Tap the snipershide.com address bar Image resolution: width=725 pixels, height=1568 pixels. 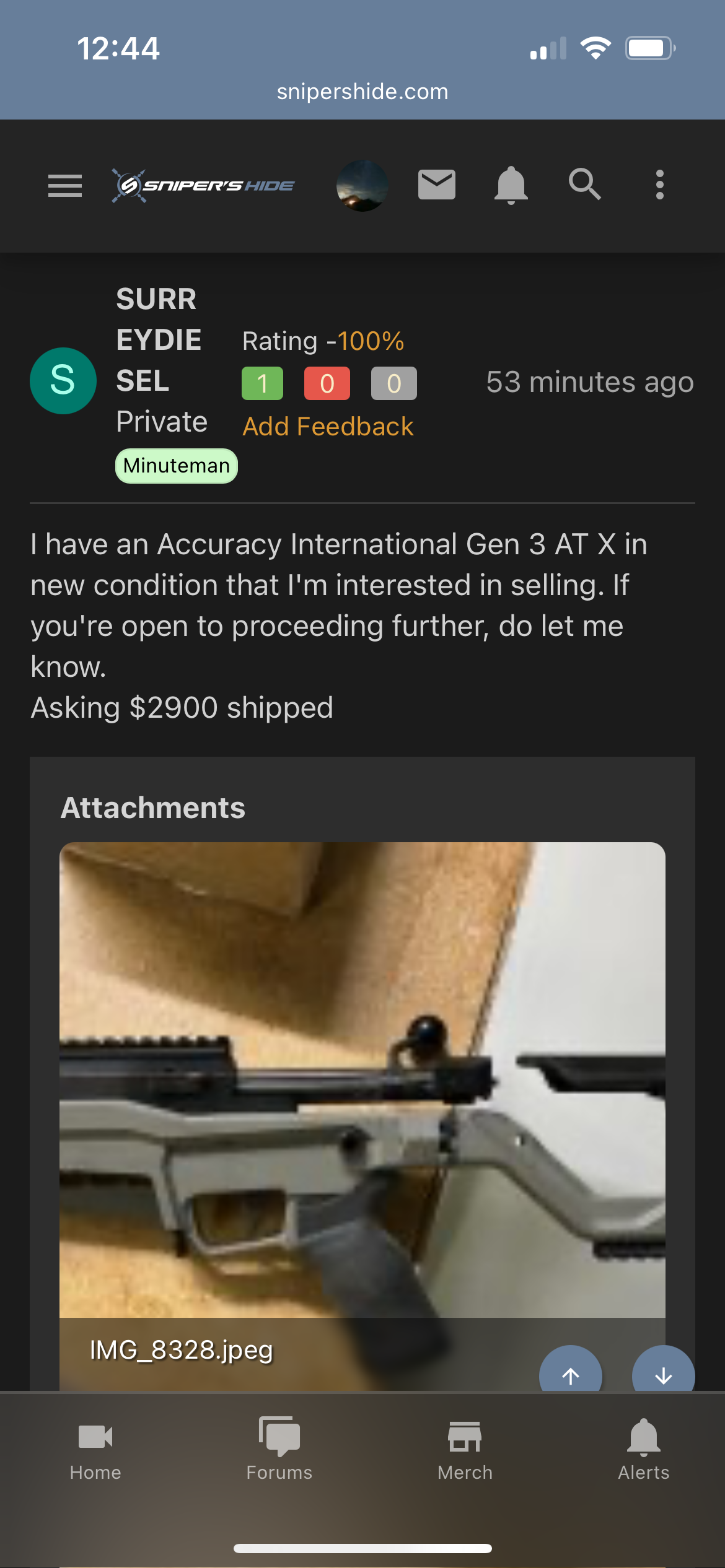362,92
